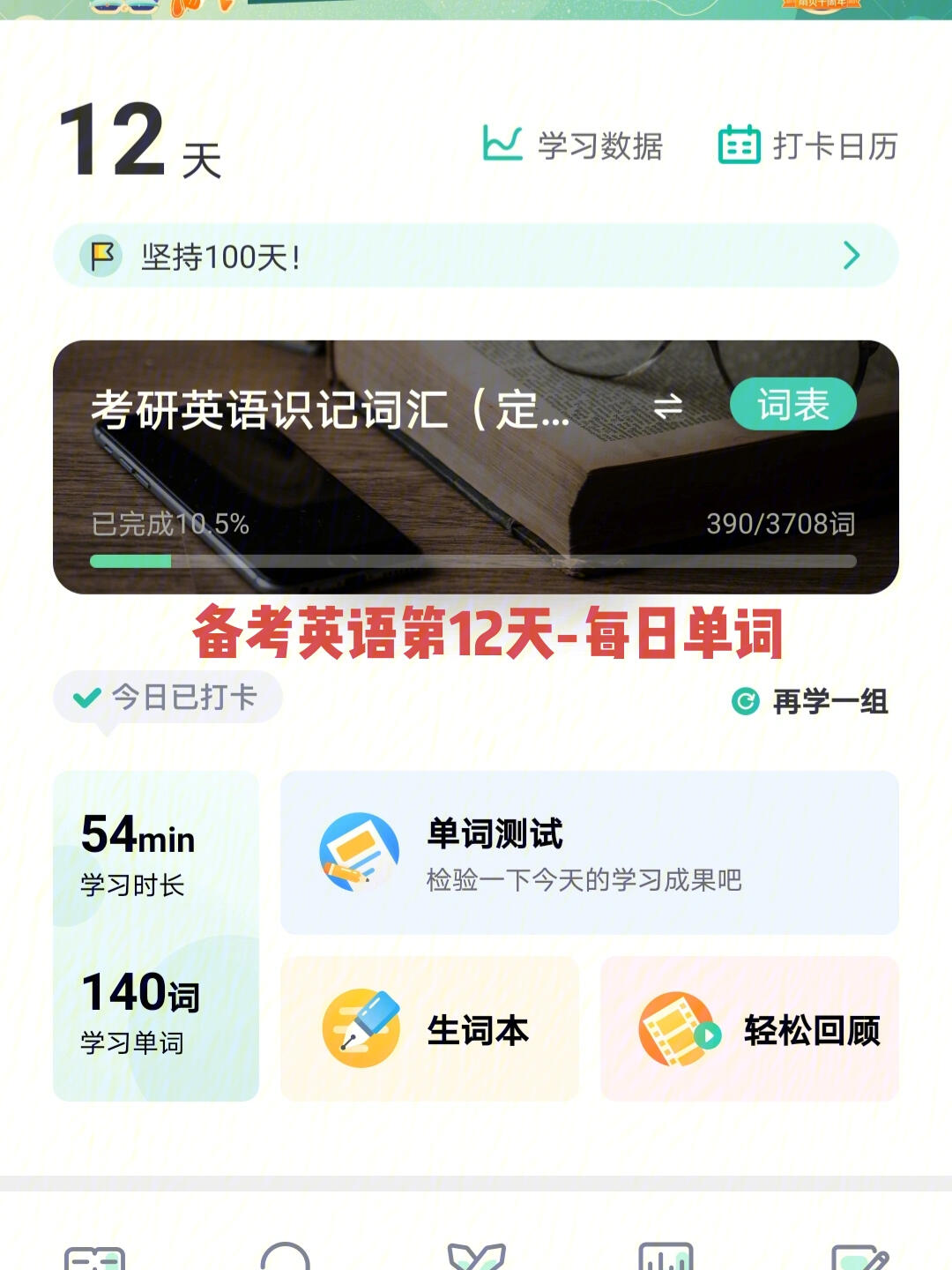The height and width of the screenshot is (1270, 952).
Task: Open 学习数据 study statistics
Action: click(573, 146)
